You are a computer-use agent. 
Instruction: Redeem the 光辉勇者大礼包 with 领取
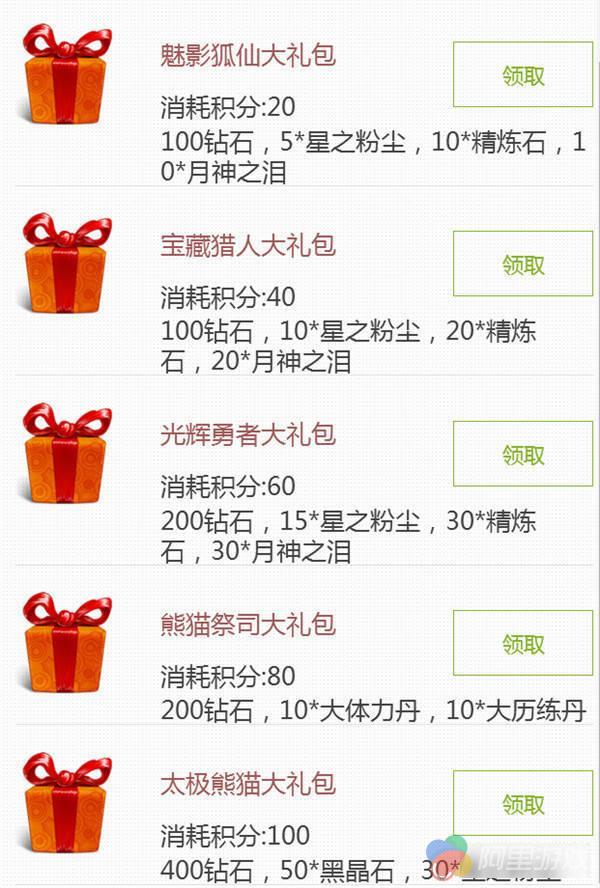click(523, 454)
